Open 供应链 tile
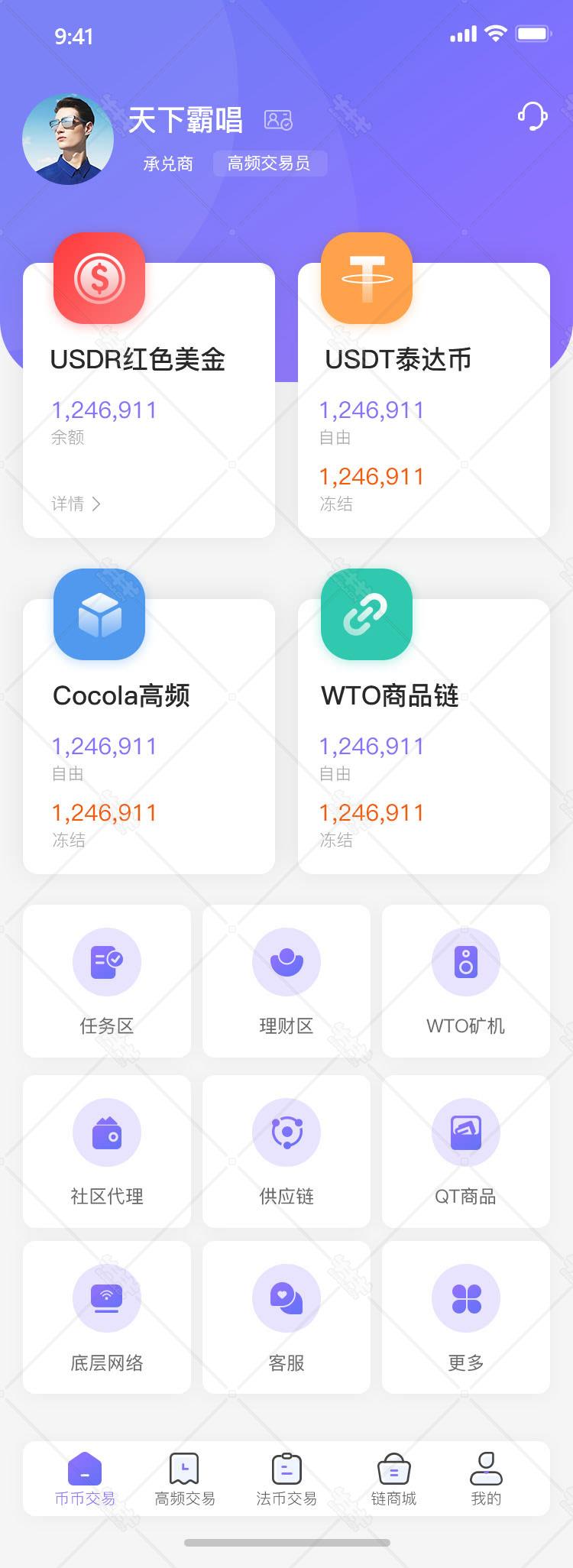This screenshot has height=1568, width=573. [x=286, y=1152]
